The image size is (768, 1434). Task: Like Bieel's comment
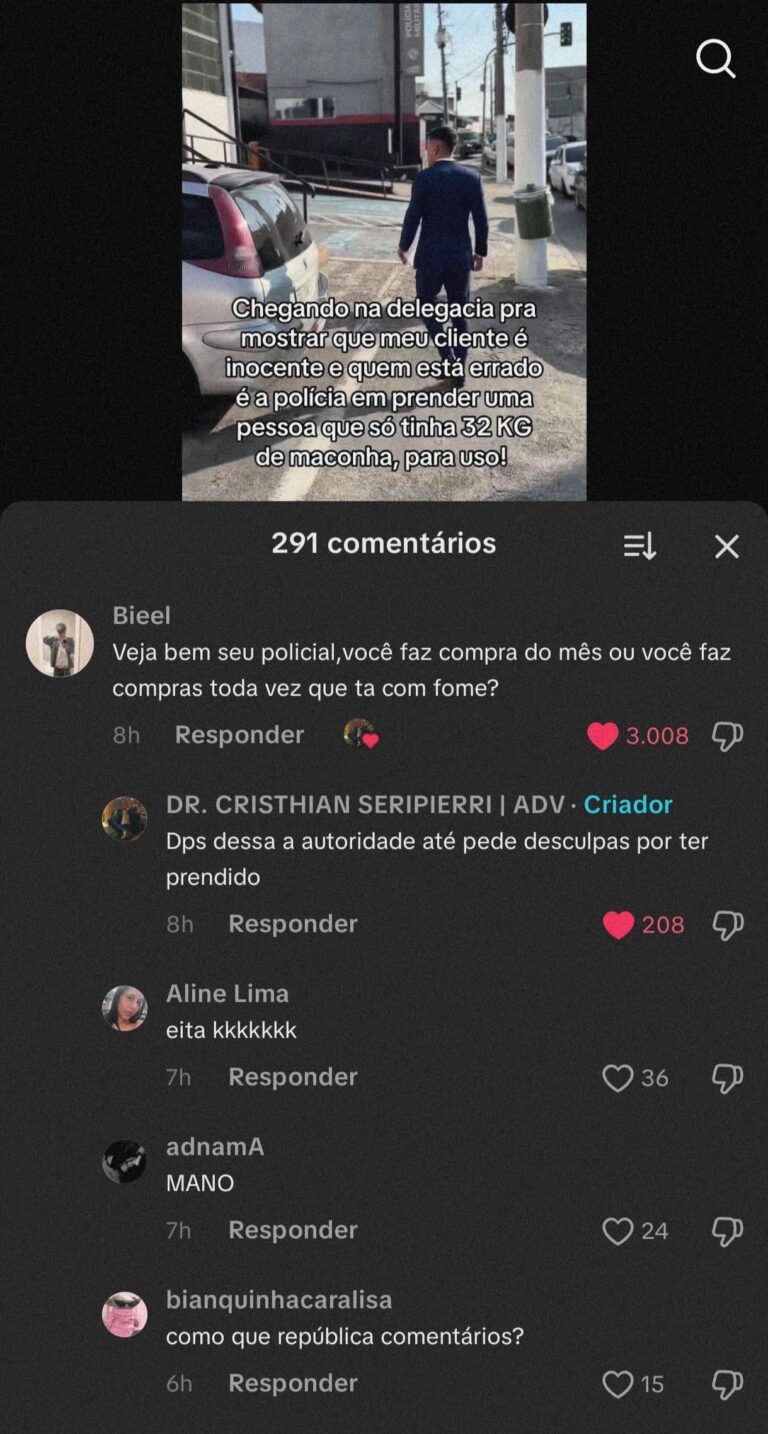pos(603,736)
